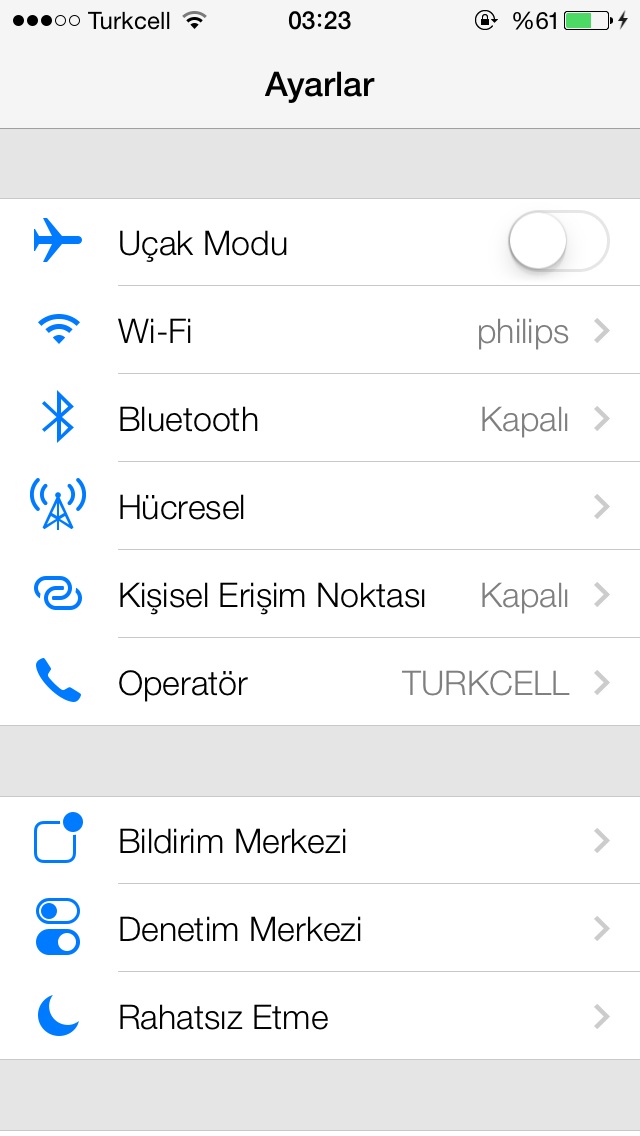
Task: Open Bildirim Merkezi
Action: point(320,841)
